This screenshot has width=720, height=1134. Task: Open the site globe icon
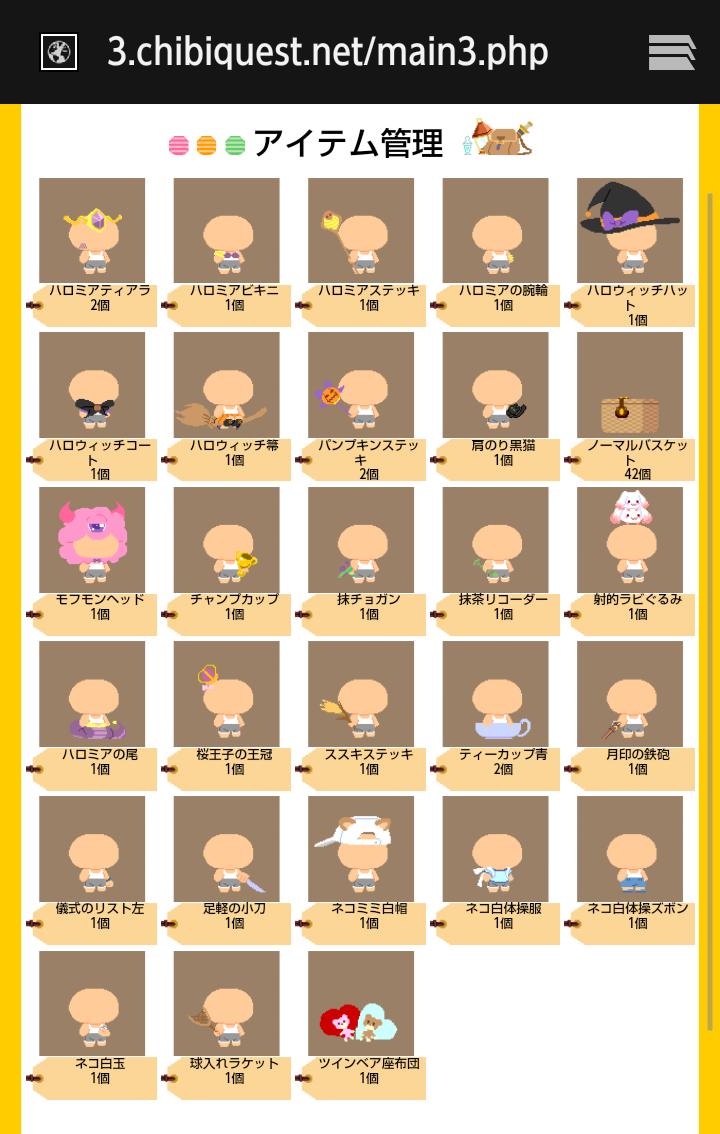click(59, 52)
